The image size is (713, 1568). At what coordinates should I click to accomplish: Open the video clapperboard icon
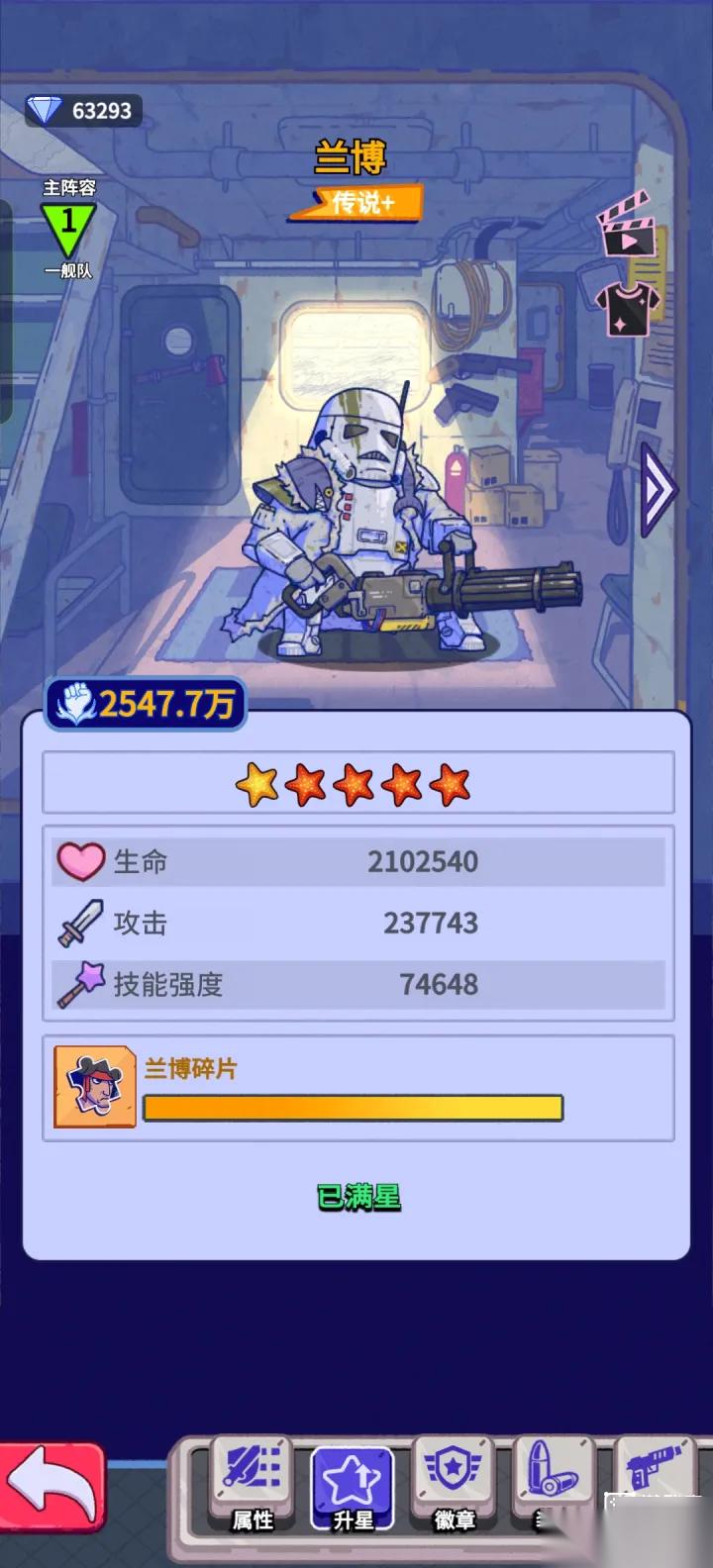point(628,226)
